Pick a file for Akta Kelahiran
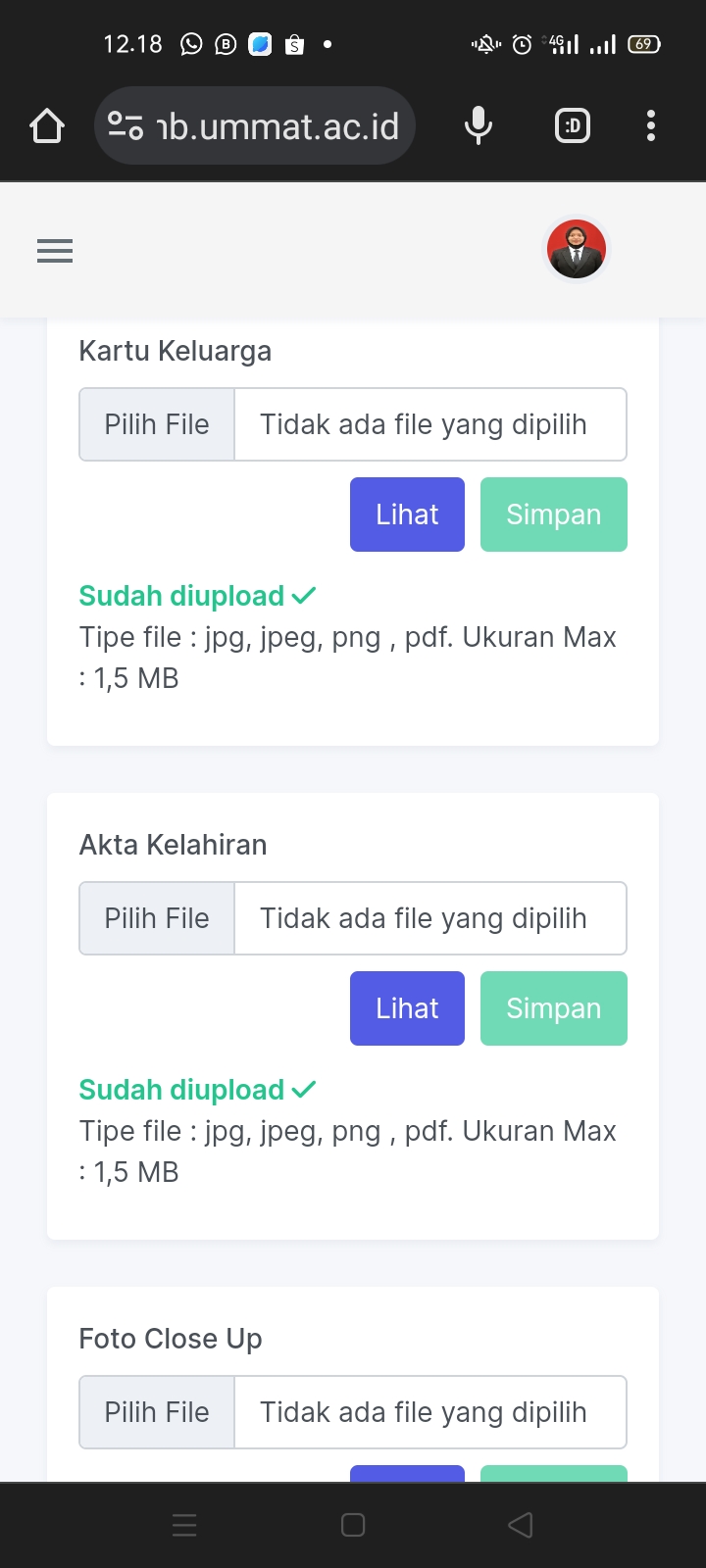 [157, 918]
